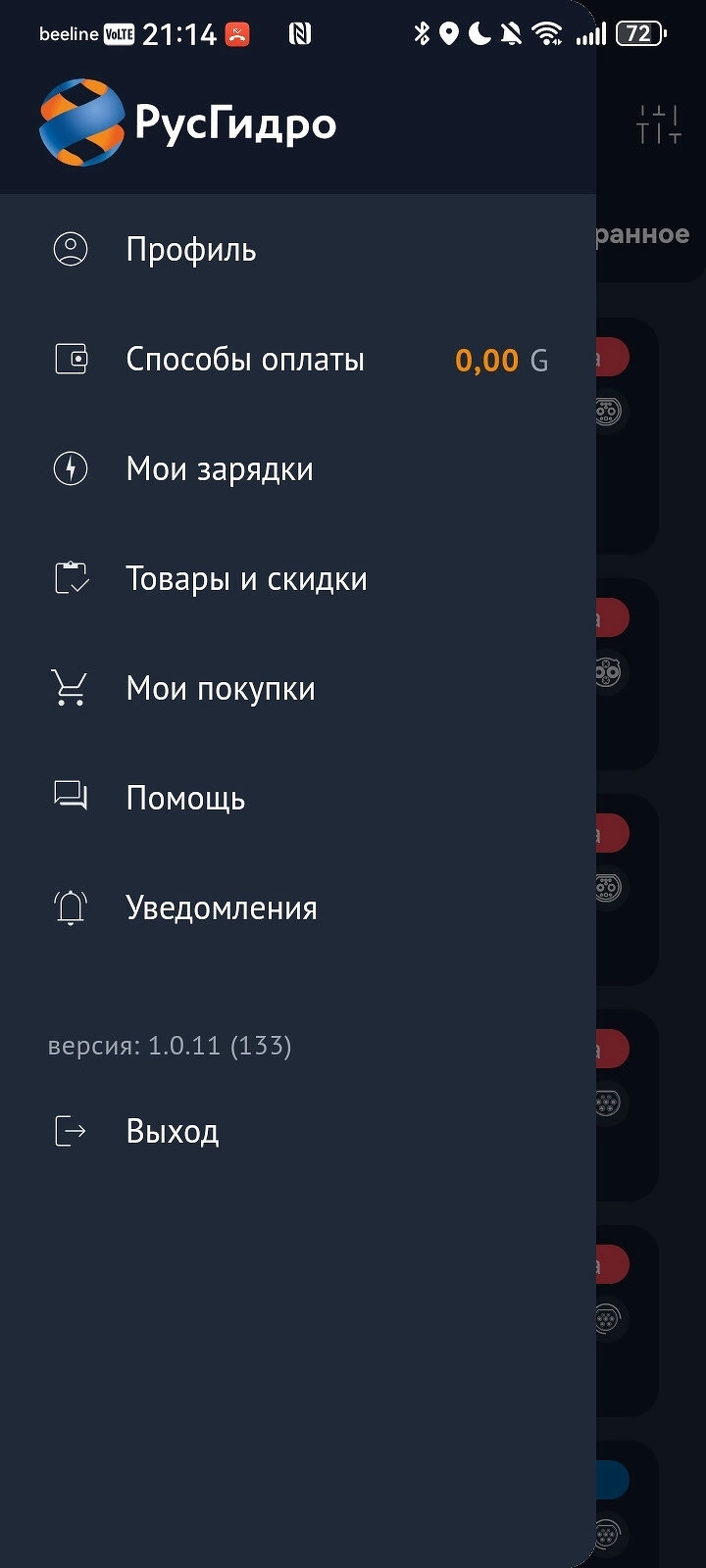This screenshot has height=1568, width=706.
Task: Log out with Выход
Action: click(x=173, y=1132)
